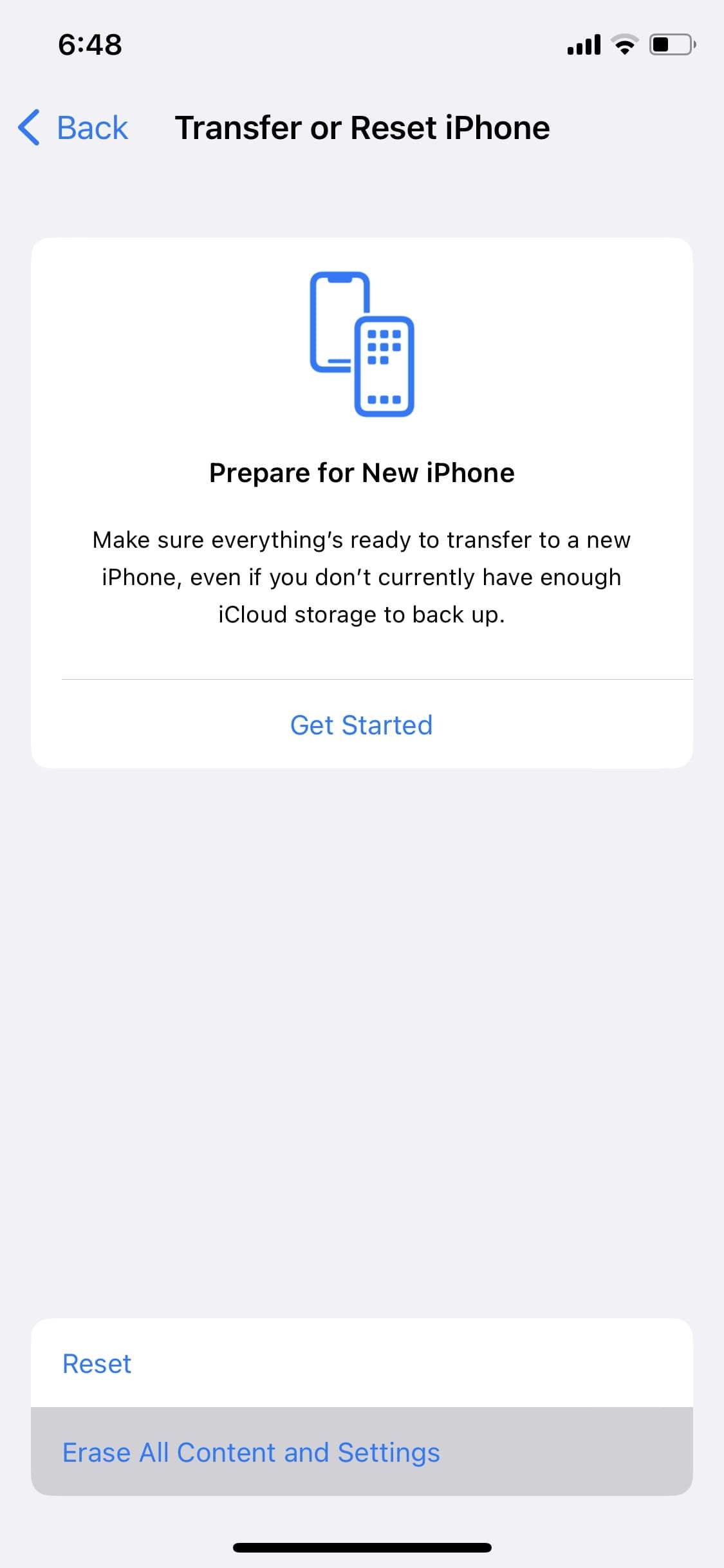
Task: Select Erase All Content and Settings
Action: [251, 1452]
